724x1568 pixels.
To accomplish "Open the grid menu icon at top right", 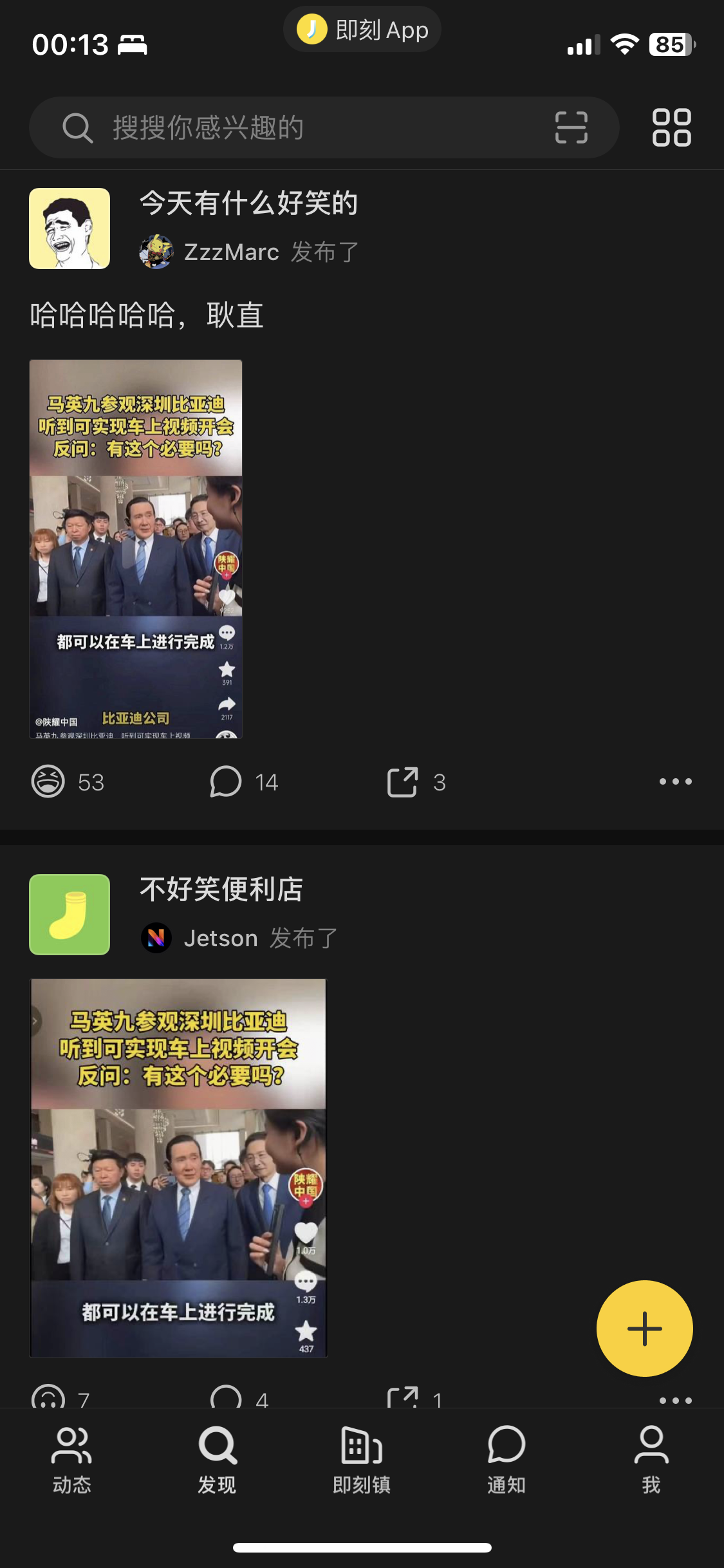I will point(671,127).
